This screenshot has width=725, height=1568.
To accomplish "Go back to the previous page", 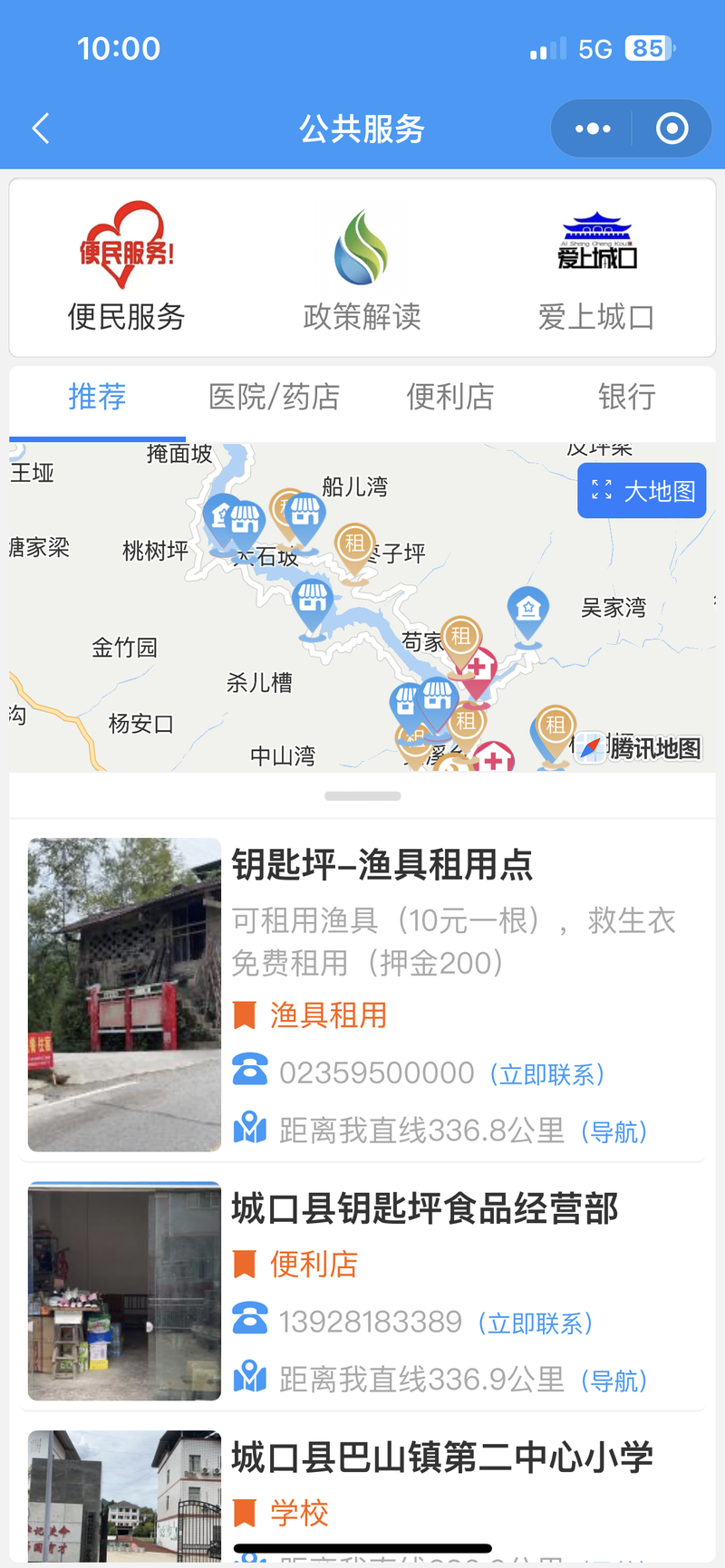I will pos(41,129).
